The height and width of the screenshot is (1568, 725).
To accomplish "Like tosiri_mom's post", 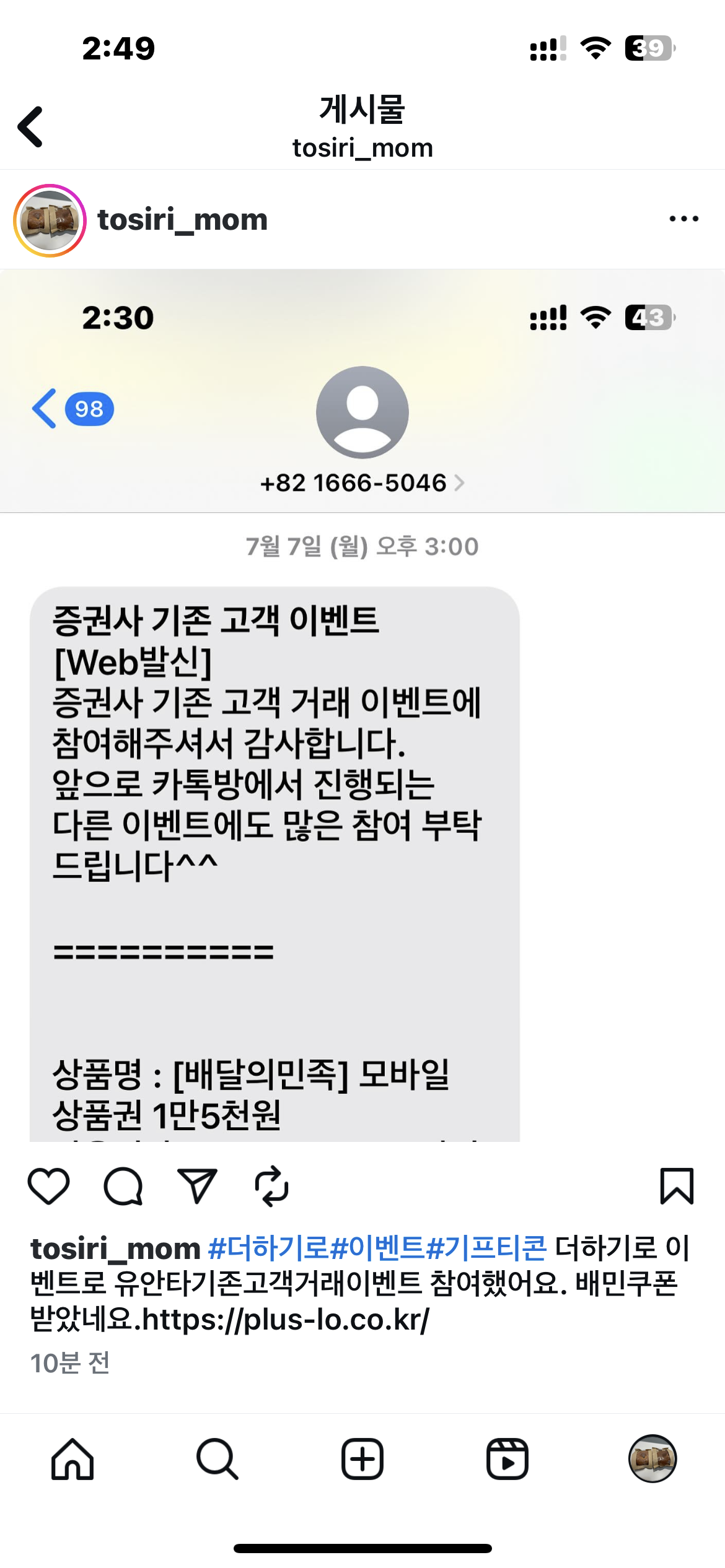I will [48, 1187].
